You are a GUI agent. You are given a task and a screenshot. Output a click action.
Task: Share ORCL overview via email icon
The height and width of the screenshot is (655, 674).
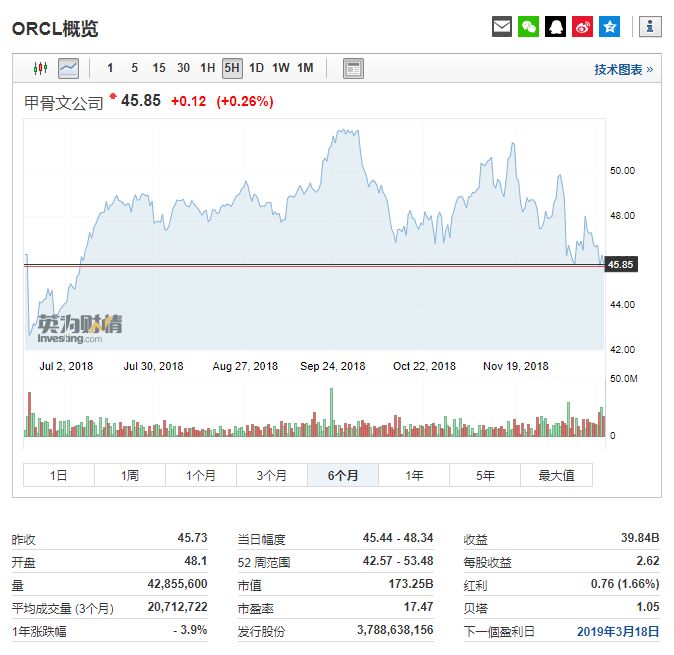(x=501, y=27)
